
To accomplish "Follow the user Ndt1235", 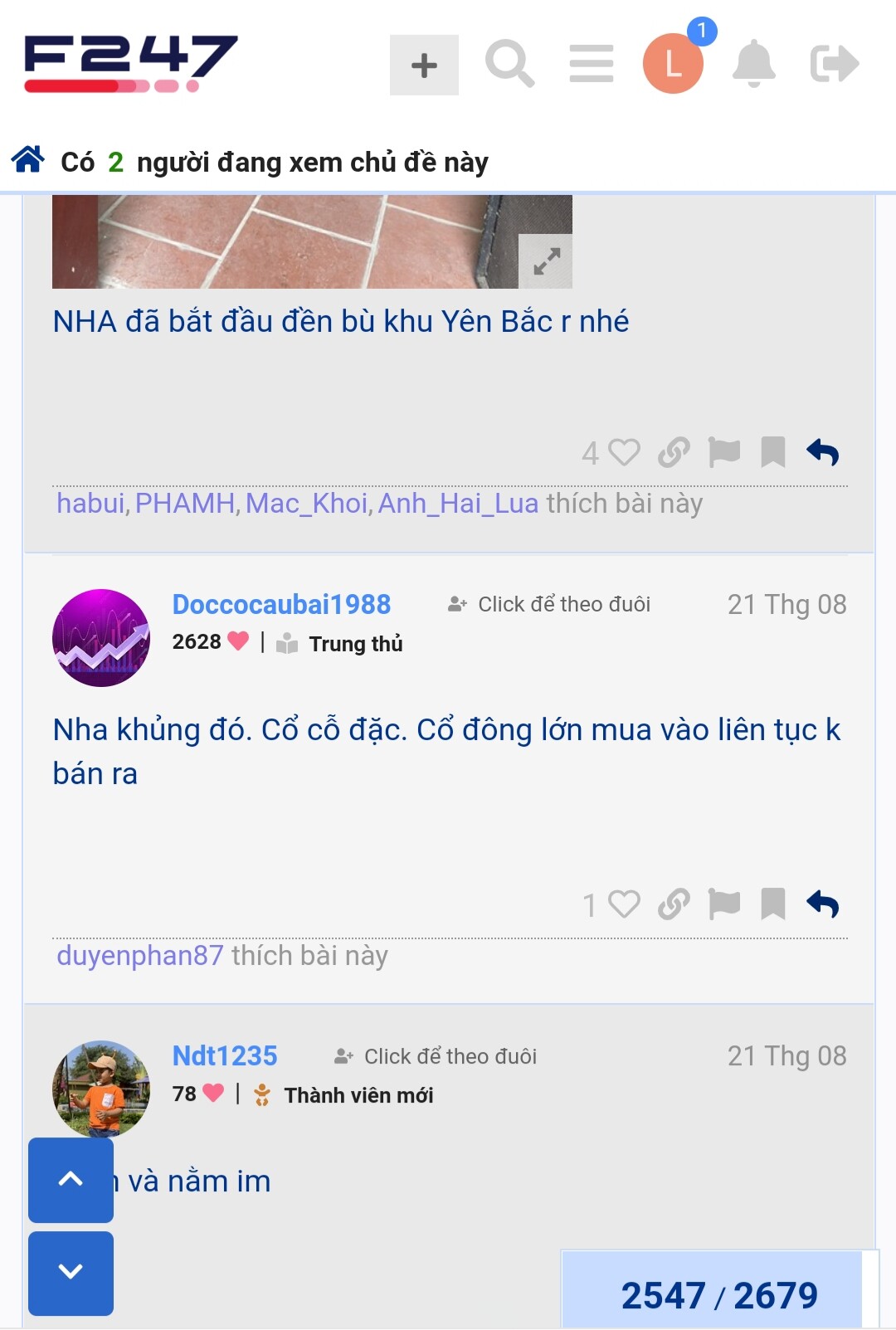I will coord(436,1056).
